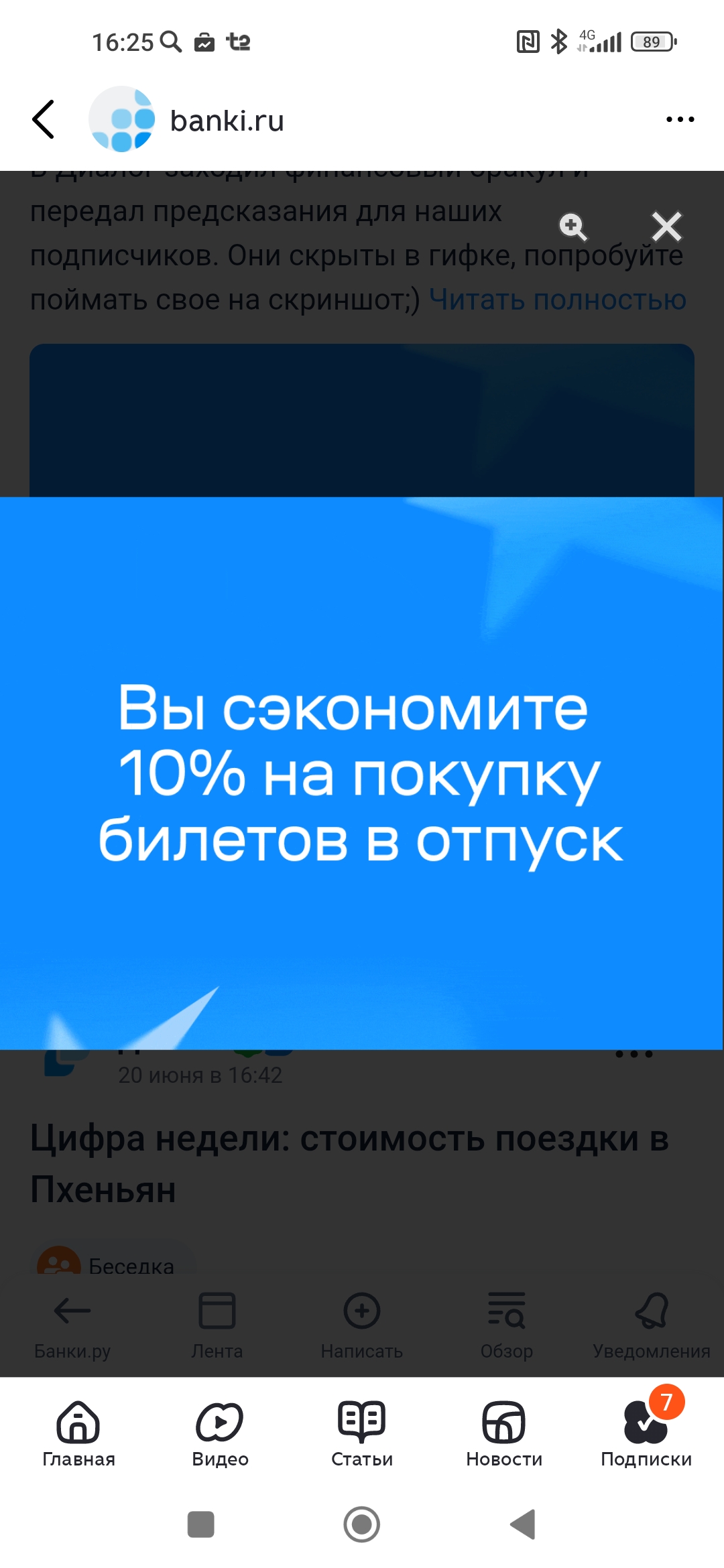Tap the system back triangle
The height and width of the screenshot is (1568, 724).
point(524,1524)
